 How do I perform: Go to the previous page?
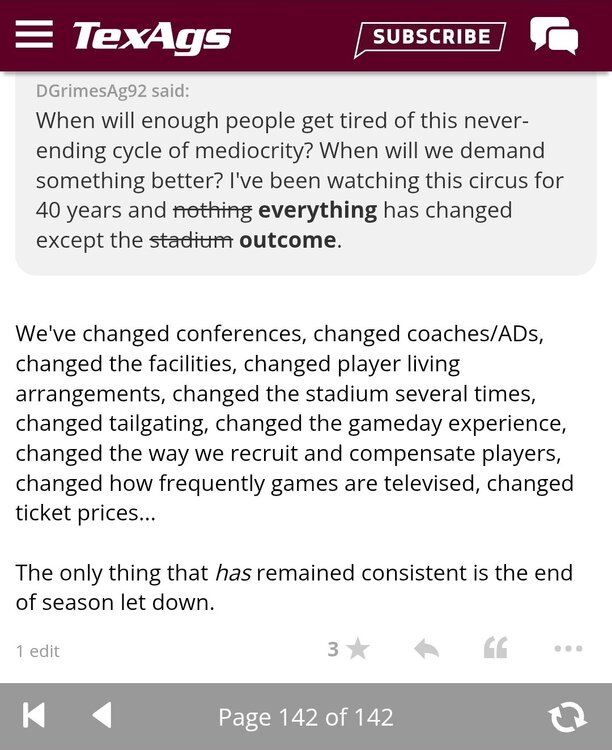(101, 715)
